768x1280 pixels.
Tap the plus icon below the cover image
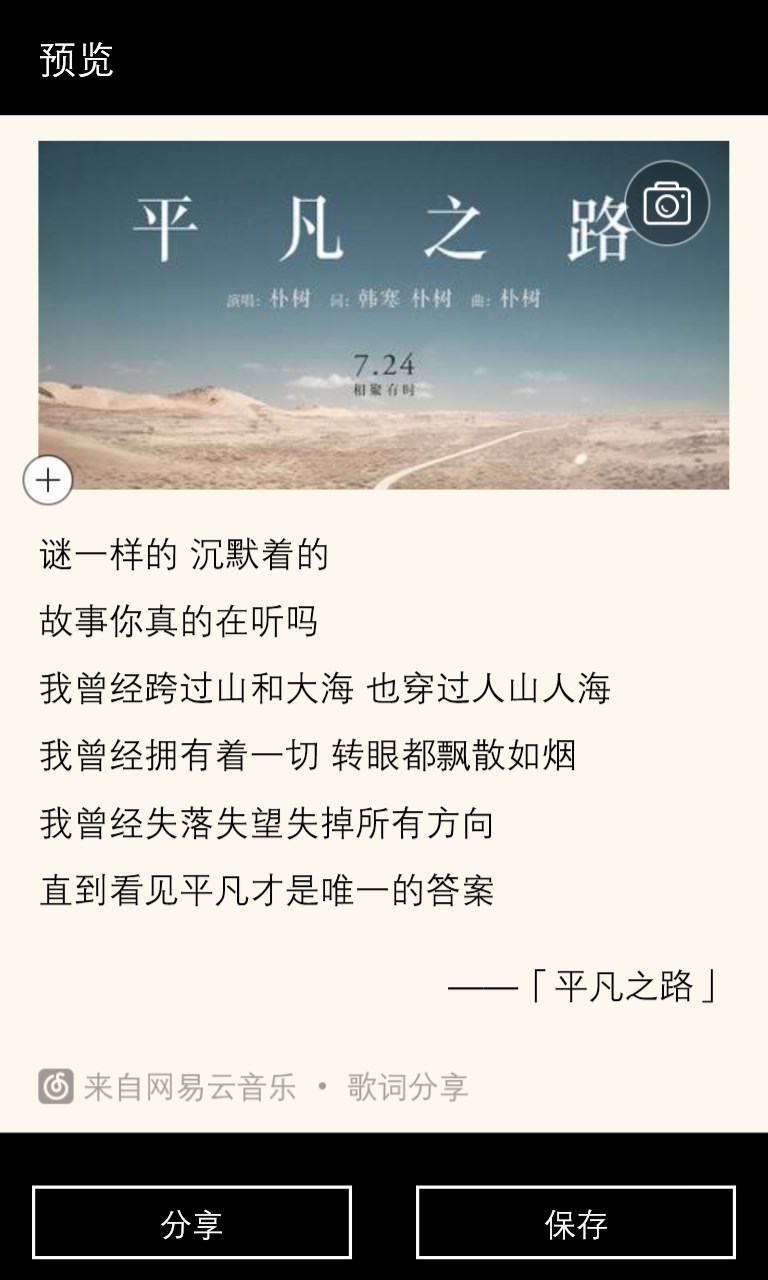48,481
